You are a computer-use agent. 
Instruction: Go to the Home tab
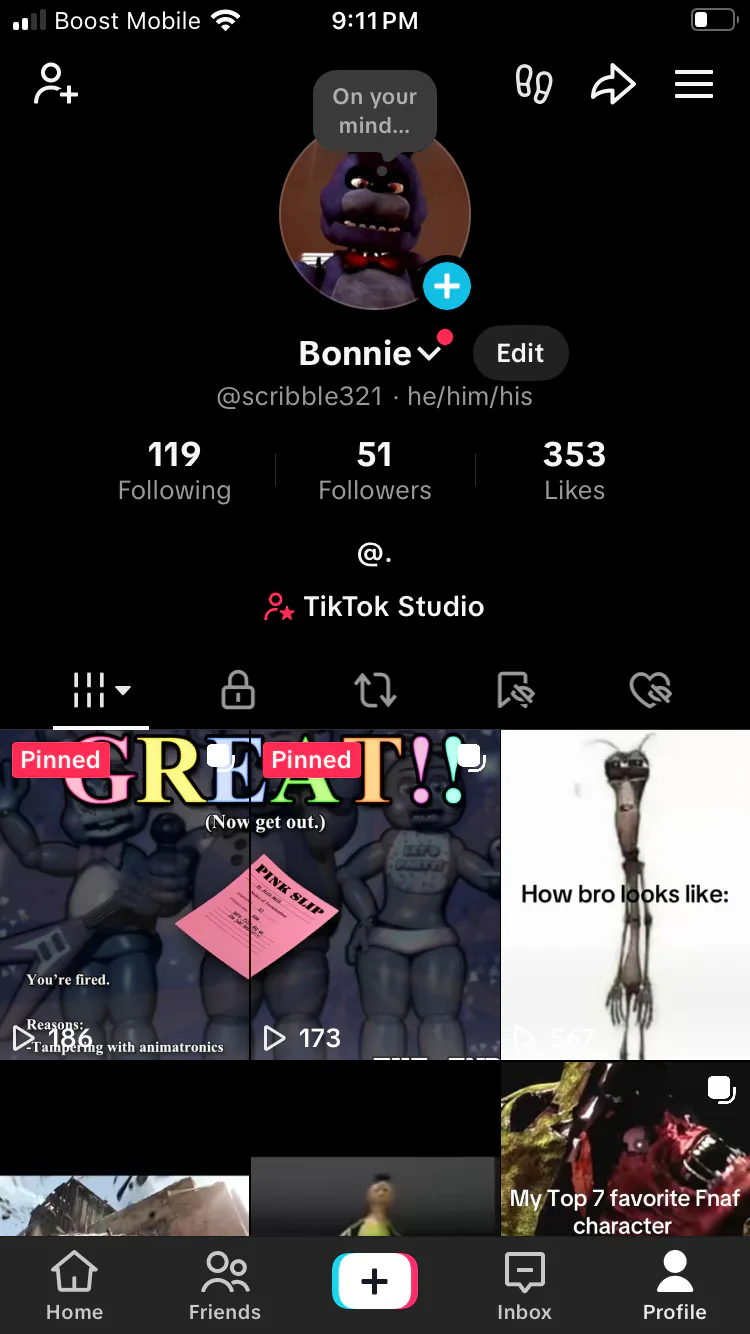[x=75, y=1285]
